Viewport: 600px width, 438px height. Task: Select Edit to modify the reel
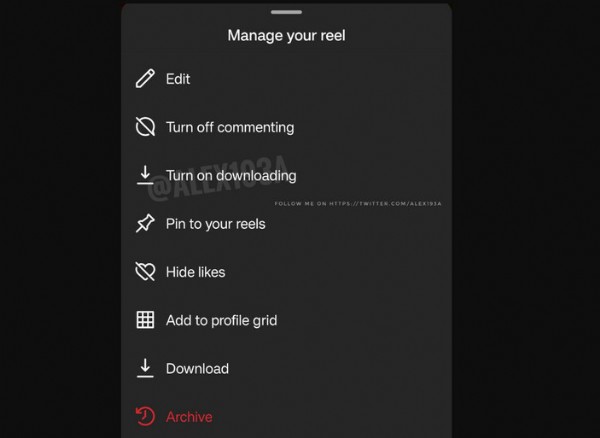[x=177, y=79]
